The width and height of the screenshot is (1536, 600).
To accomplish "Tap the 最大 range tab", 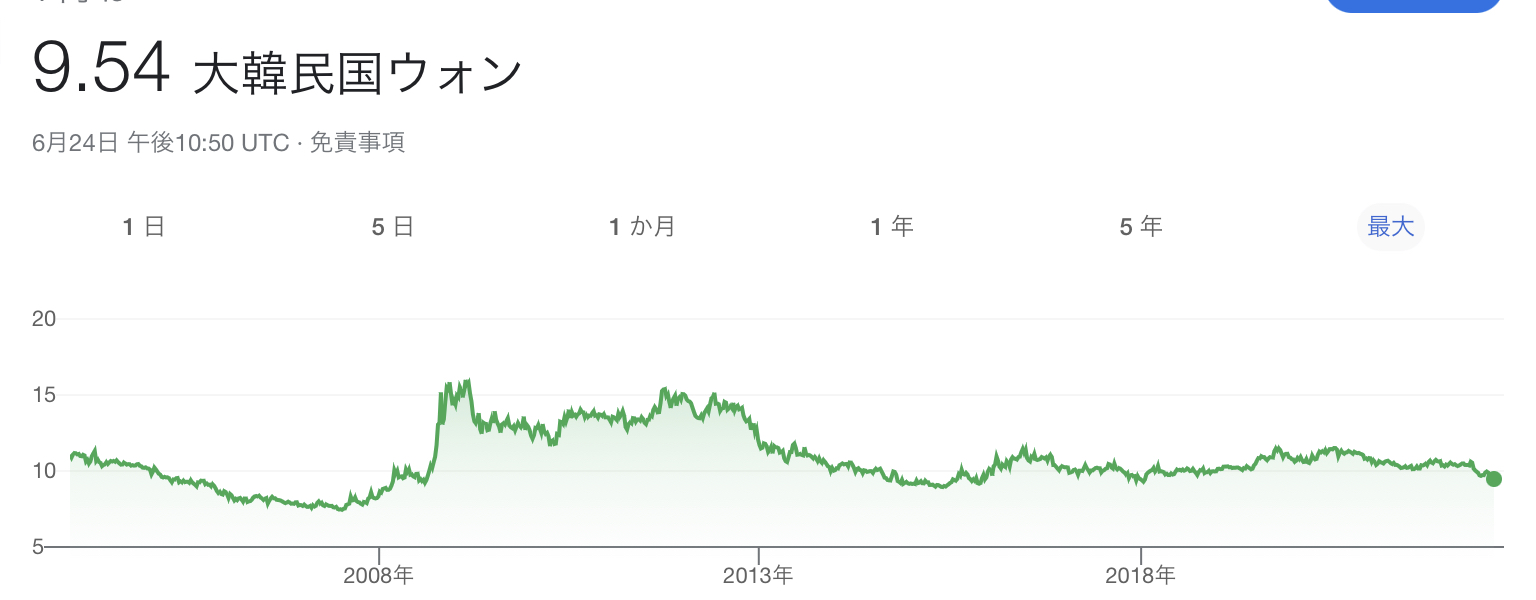I will [1390, 227].
